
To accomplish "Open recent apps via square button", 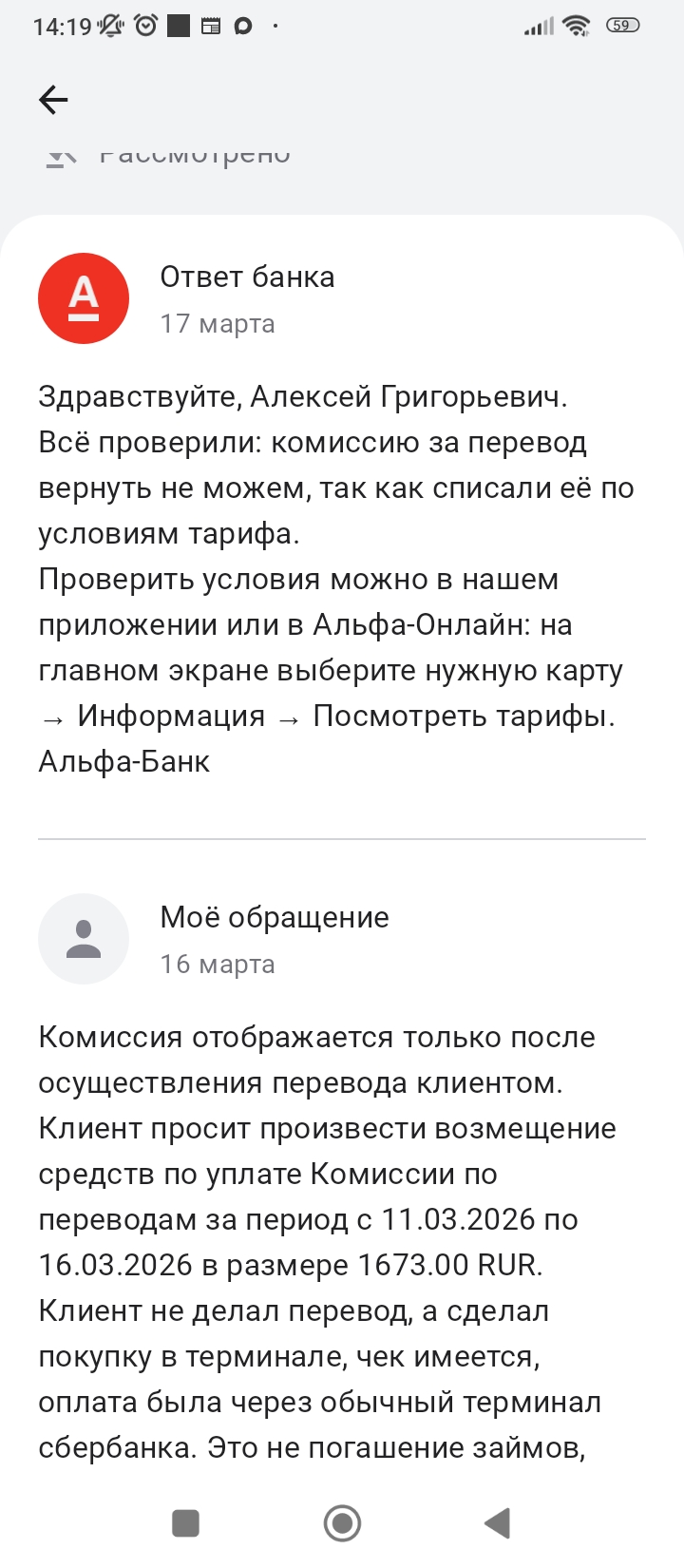I will (185, 1523).
